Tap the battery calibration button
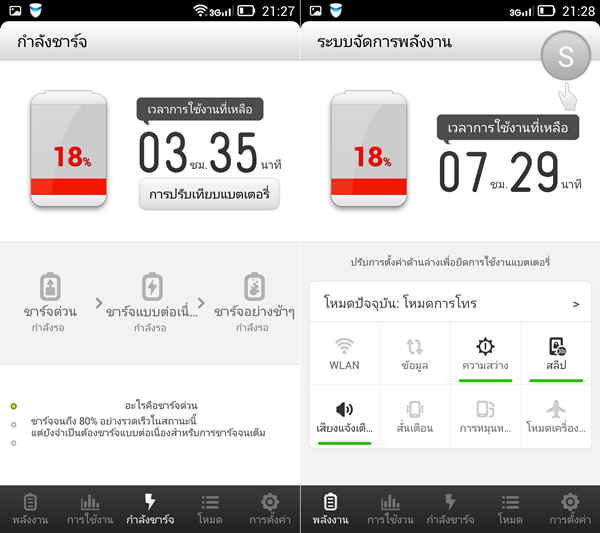600x533 pixels. pos(209,192)
